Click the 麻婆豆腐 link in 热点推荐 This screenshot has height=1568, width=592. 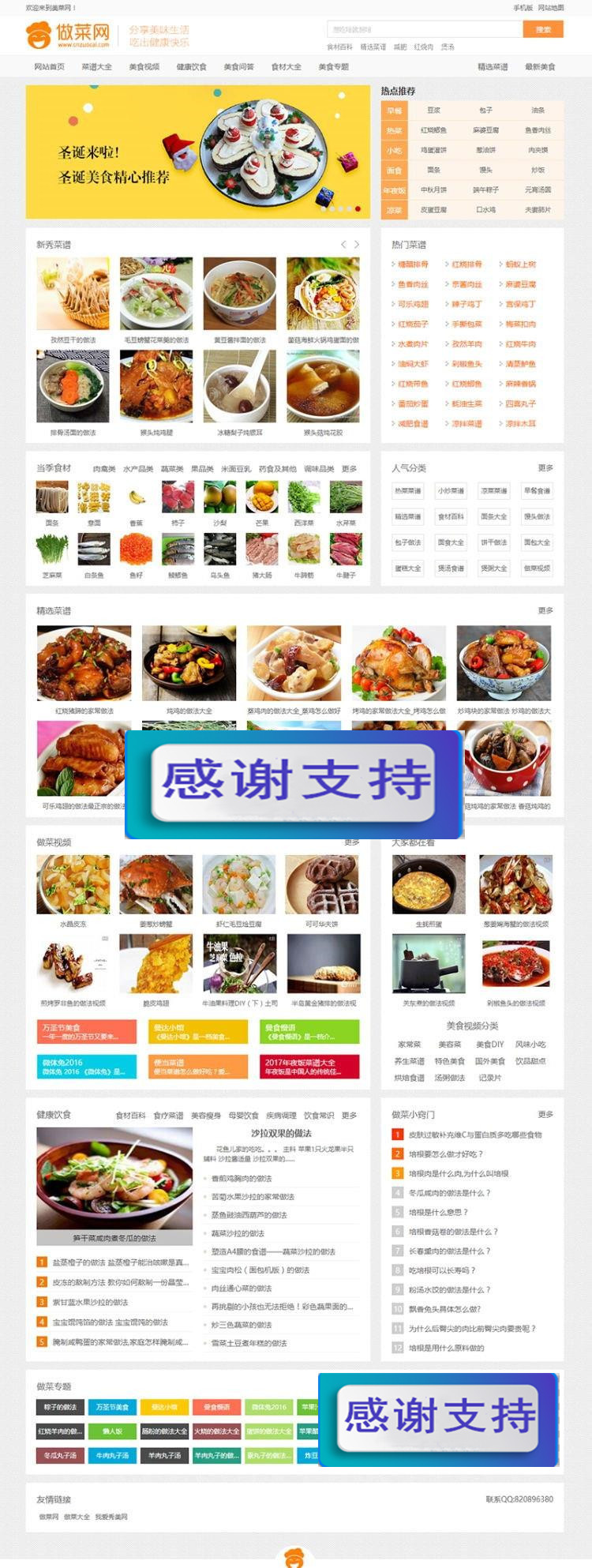tap(486, 129)
